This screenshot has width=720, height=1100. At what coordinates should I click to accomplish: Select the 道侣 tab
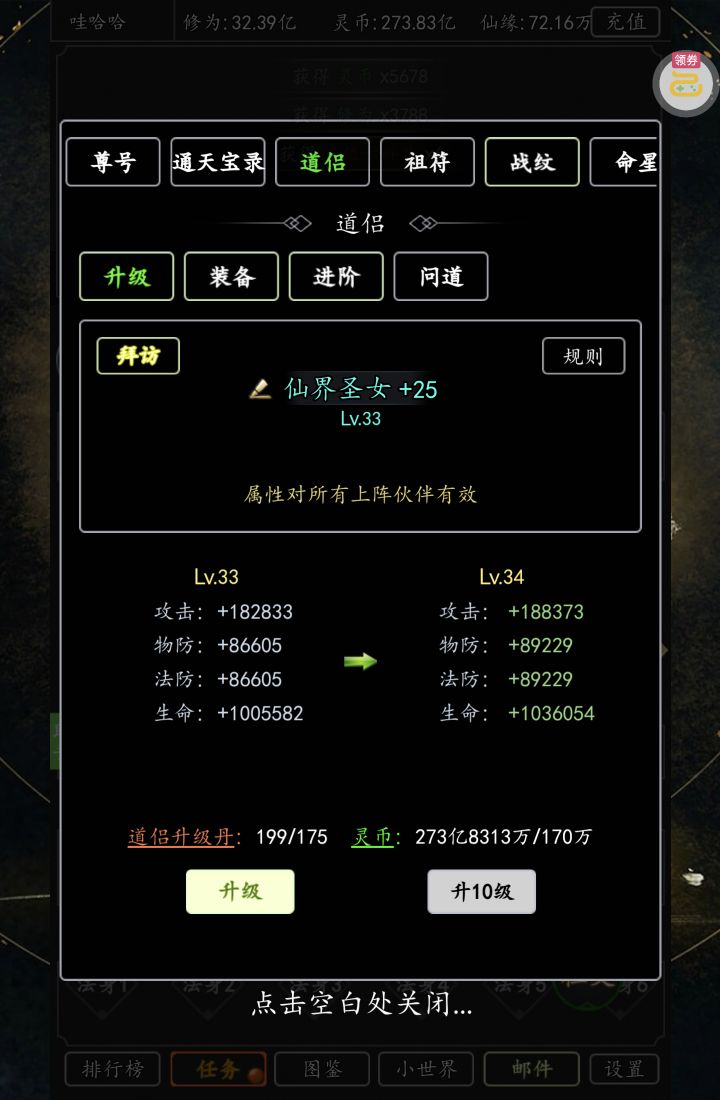point(323,162)
